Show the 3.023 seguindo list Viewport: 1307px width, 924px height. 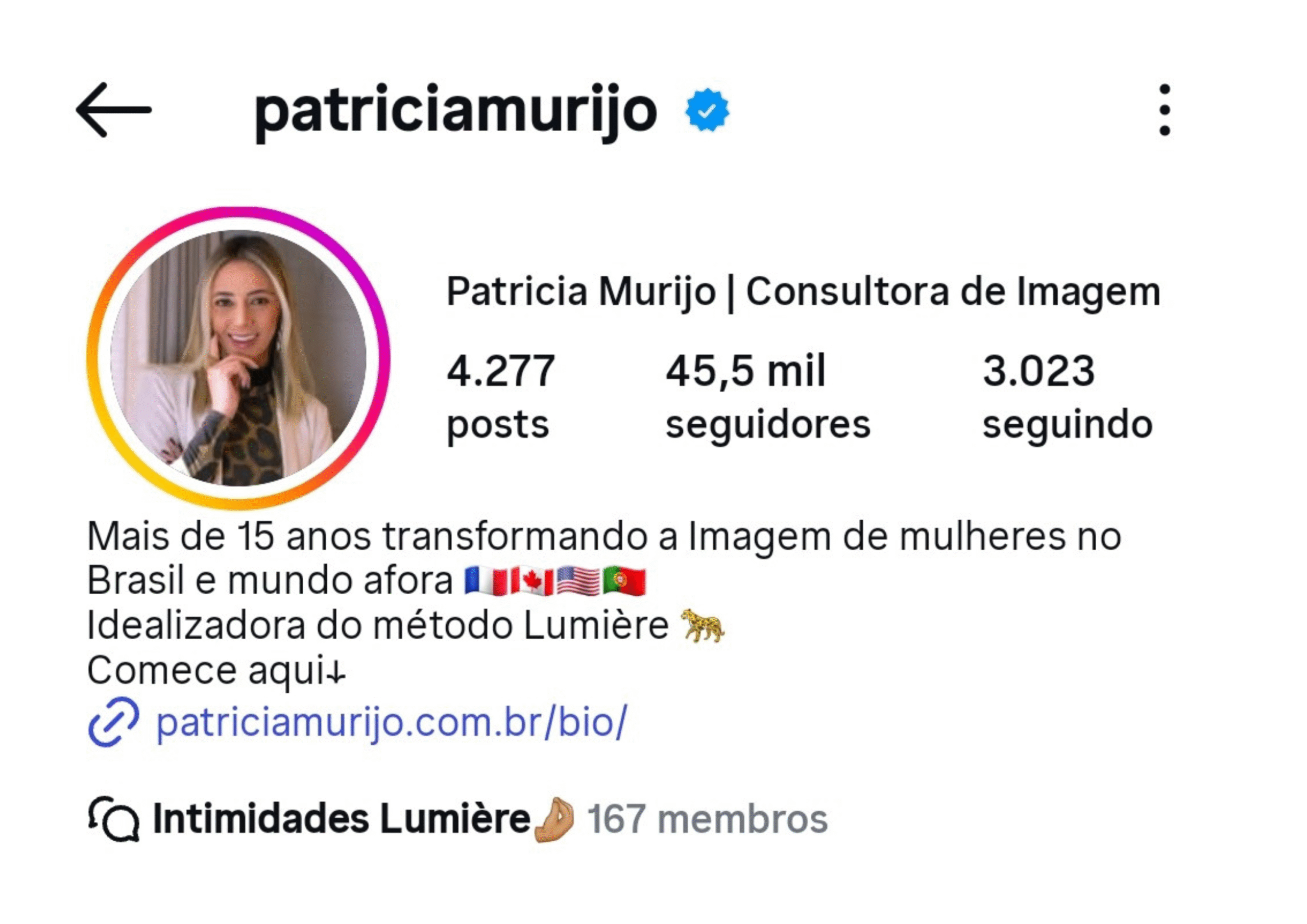pos(1068,396)
